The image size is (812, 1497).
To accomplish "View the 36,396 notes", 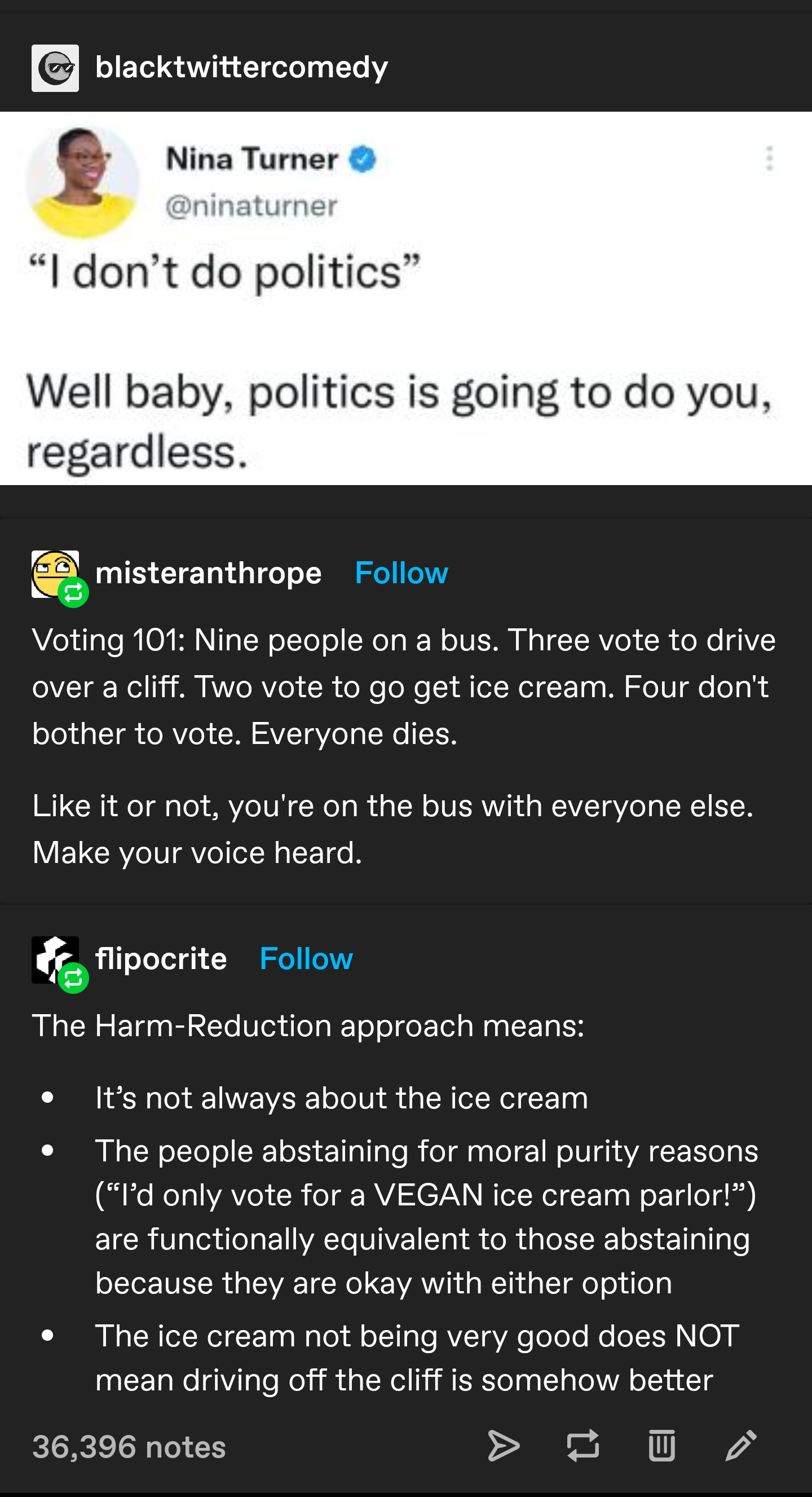I will 129,1446.
